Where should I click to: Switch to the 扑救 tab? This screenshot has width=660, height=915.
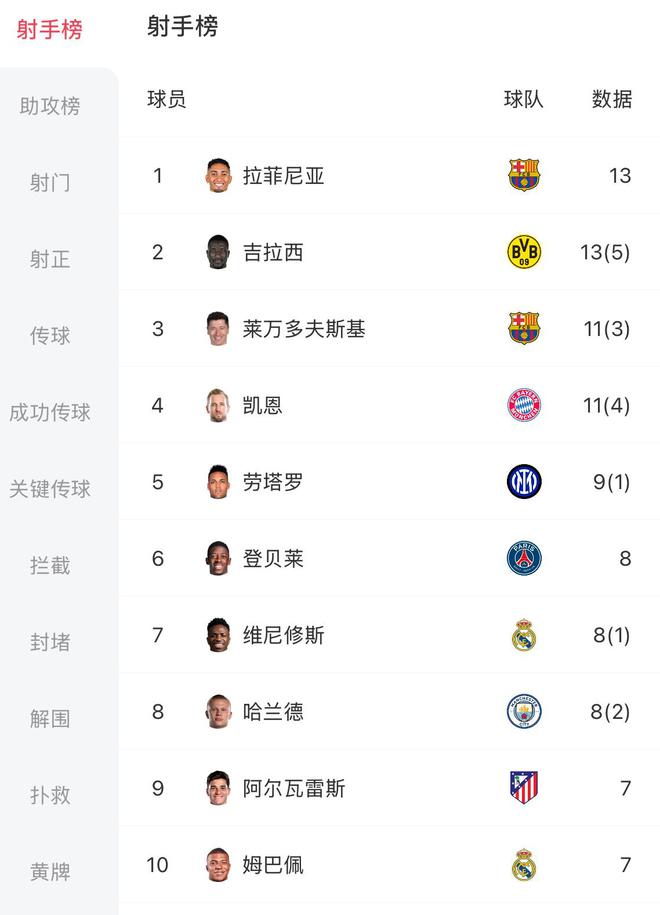click(50, 795)
